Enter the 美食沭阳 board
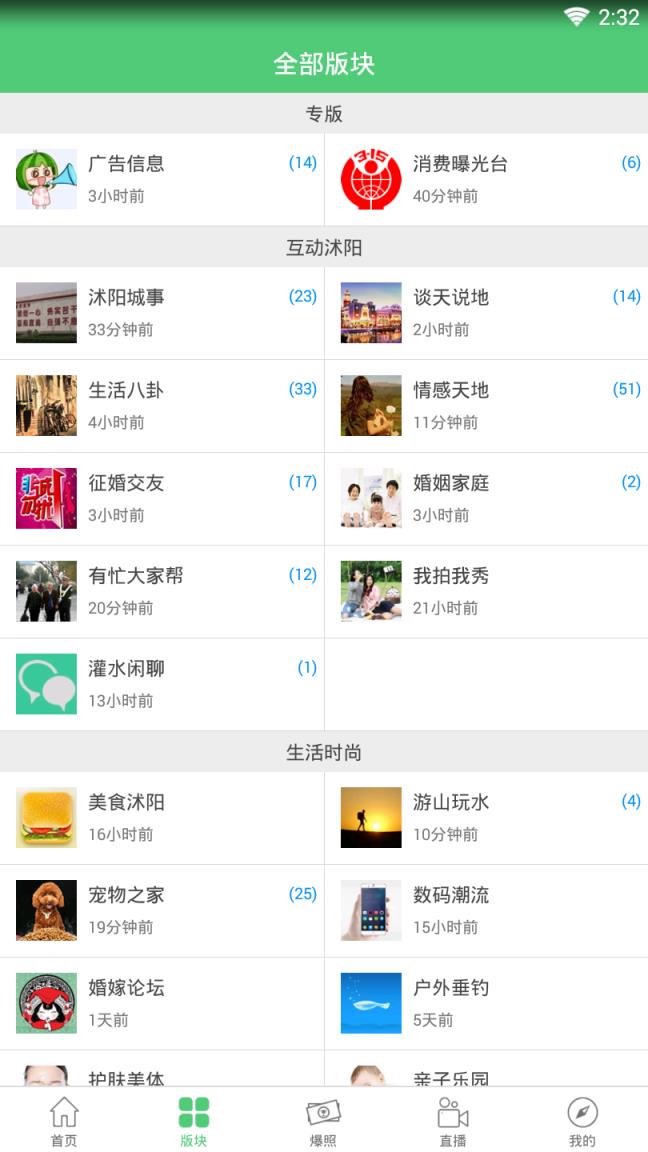 (162, 817)
